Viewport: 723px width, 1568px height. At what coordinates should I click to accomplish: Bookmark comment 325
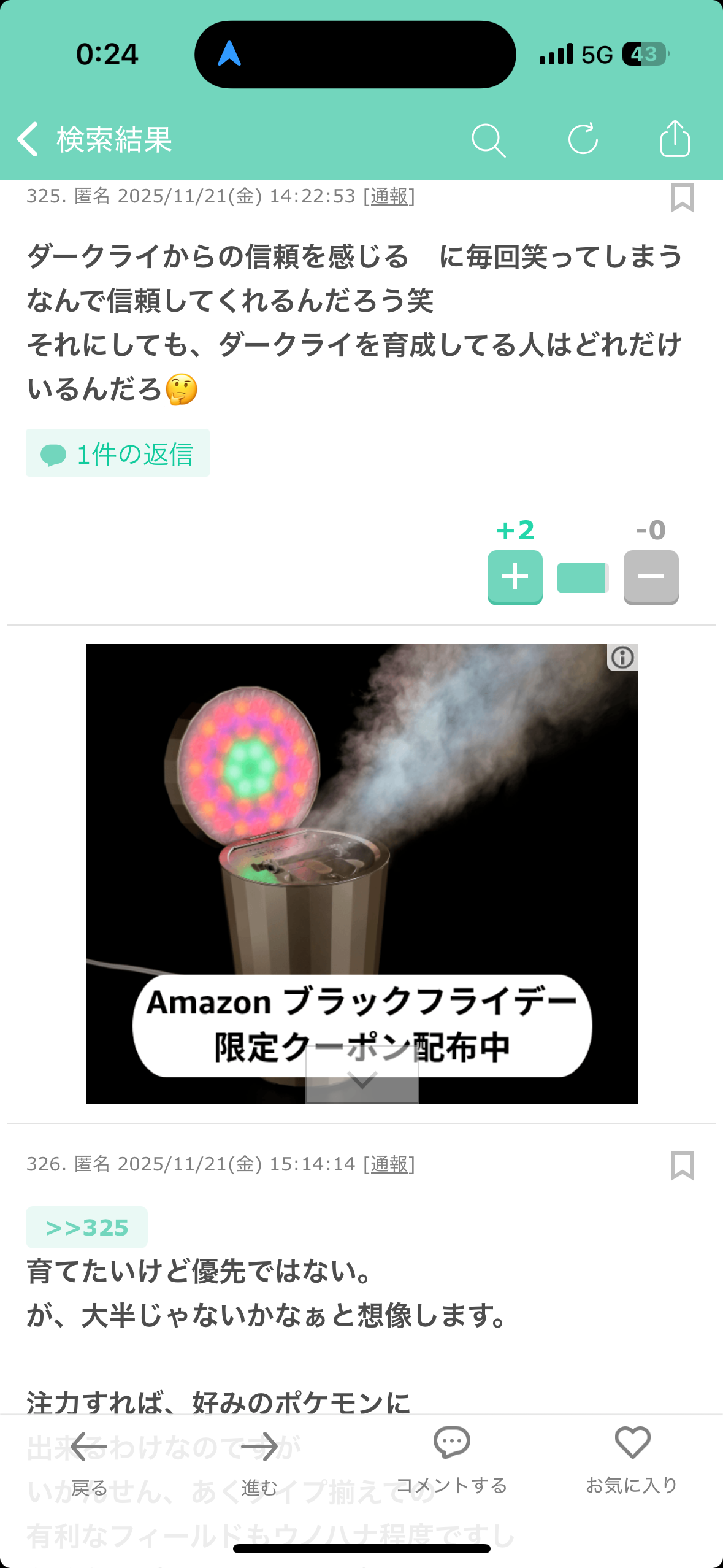point(682,198)
